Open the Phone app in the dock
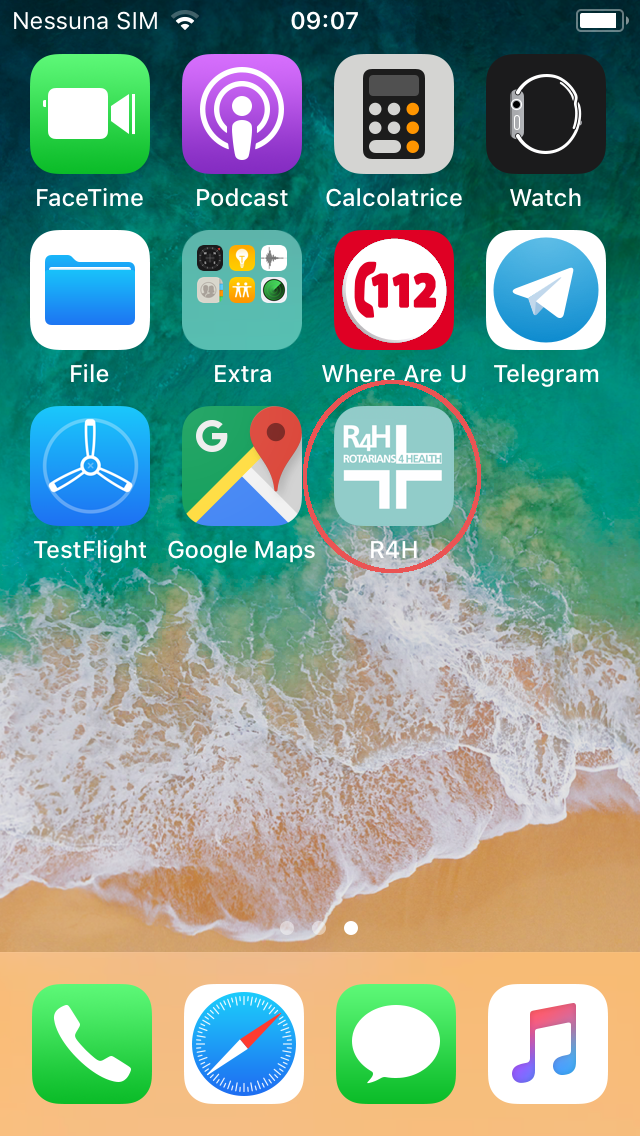Viewport: 640px width, 1136px height. pos(92,1043)
